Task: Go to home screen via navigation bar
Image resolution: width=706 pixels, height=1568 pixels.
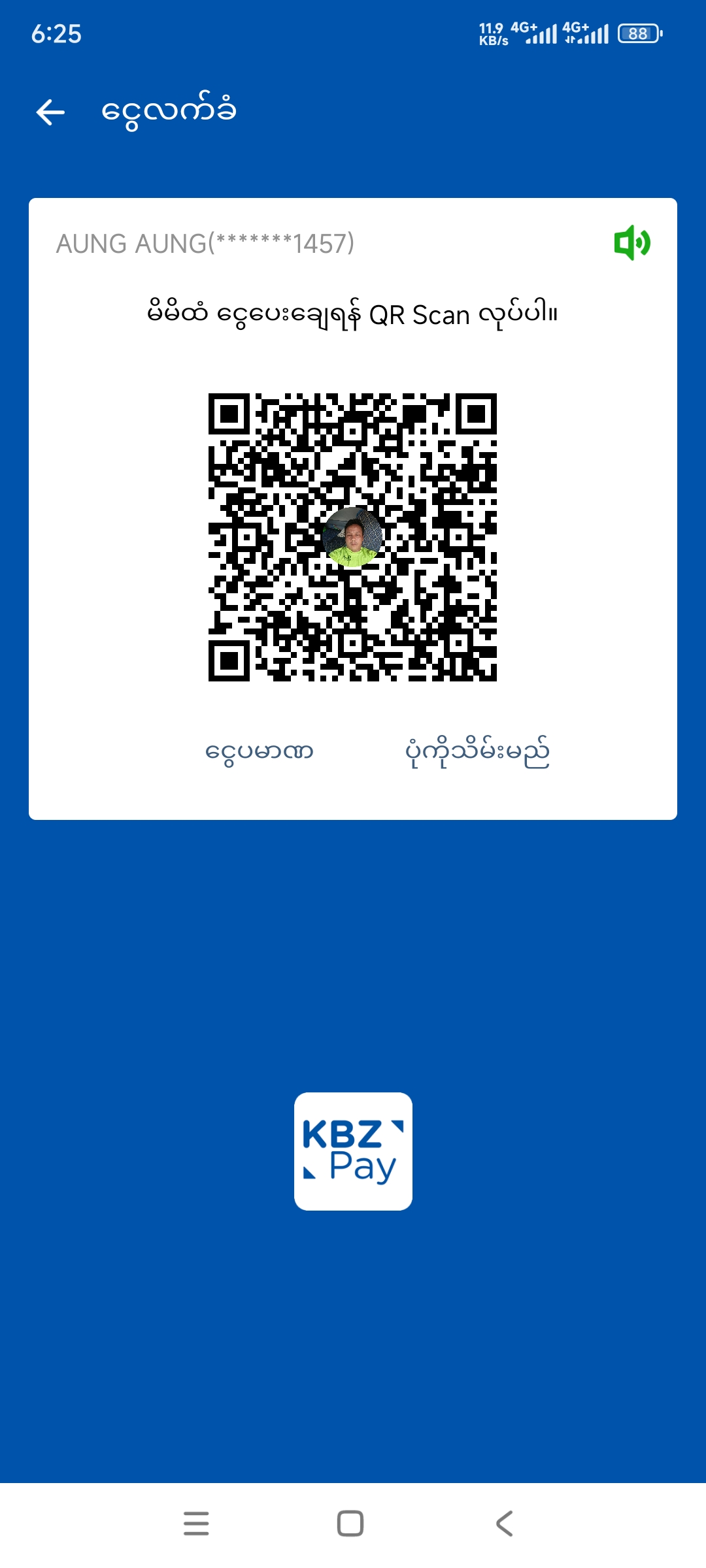Action: coord(350,1523)
